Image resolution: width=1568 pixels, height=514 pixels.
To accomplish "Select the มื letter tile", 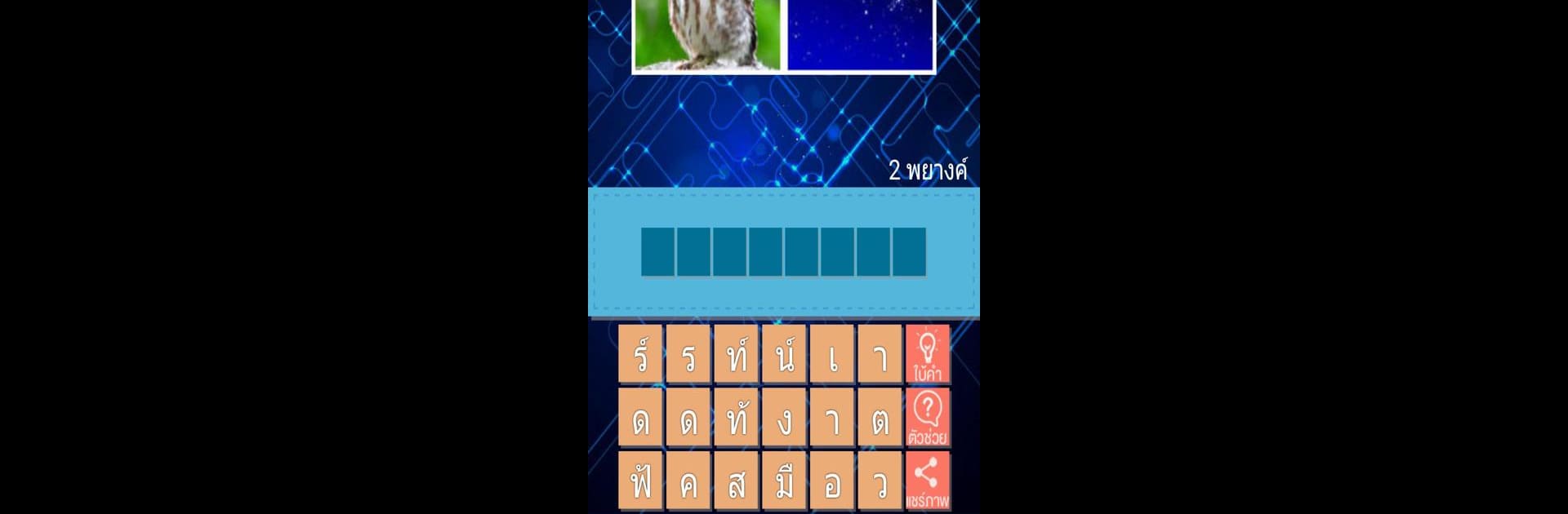I will (x=784, y=481).
